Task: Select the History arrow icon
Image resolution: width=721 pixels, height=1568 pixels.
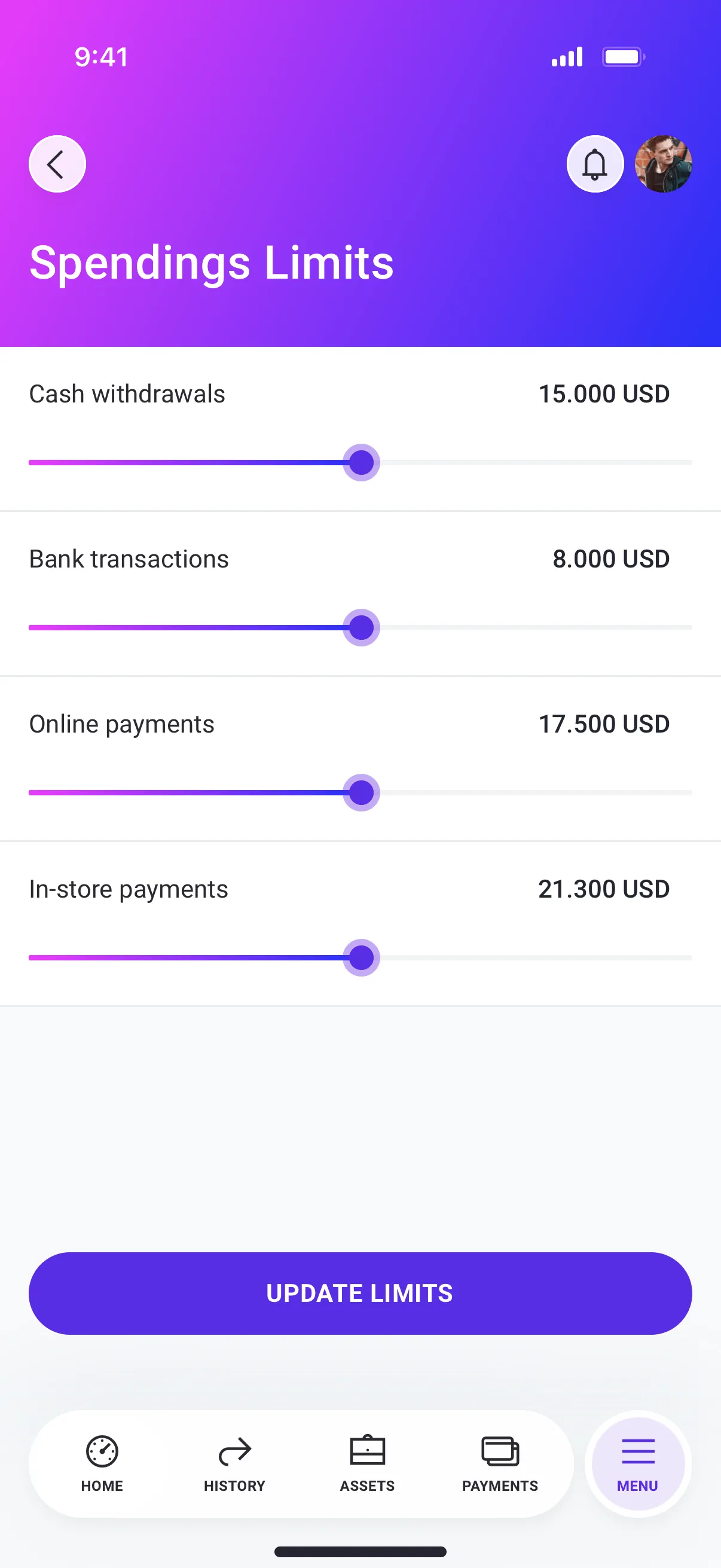Action: pos(234,1451)
